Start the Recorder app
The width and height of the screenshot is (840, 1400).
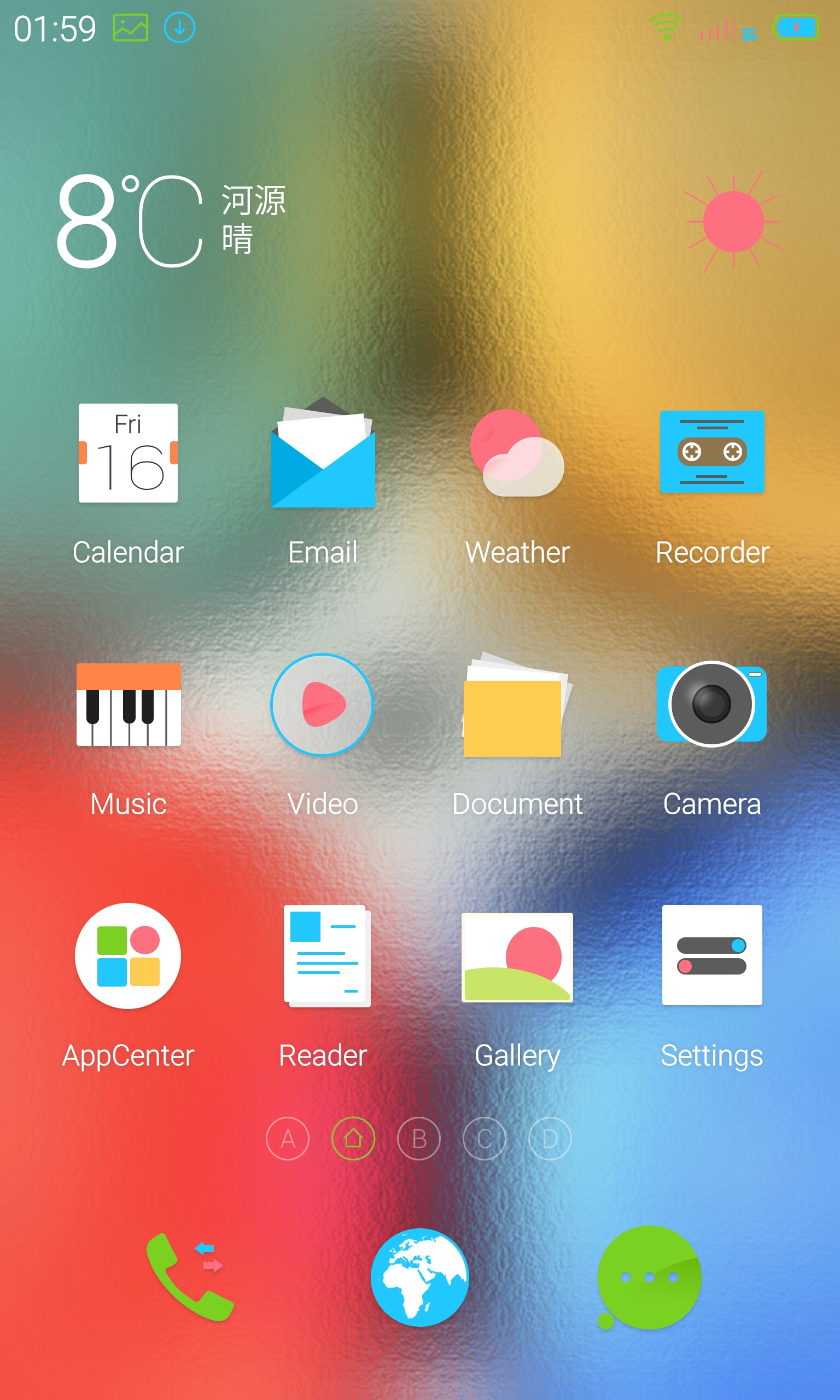(711, 452)
